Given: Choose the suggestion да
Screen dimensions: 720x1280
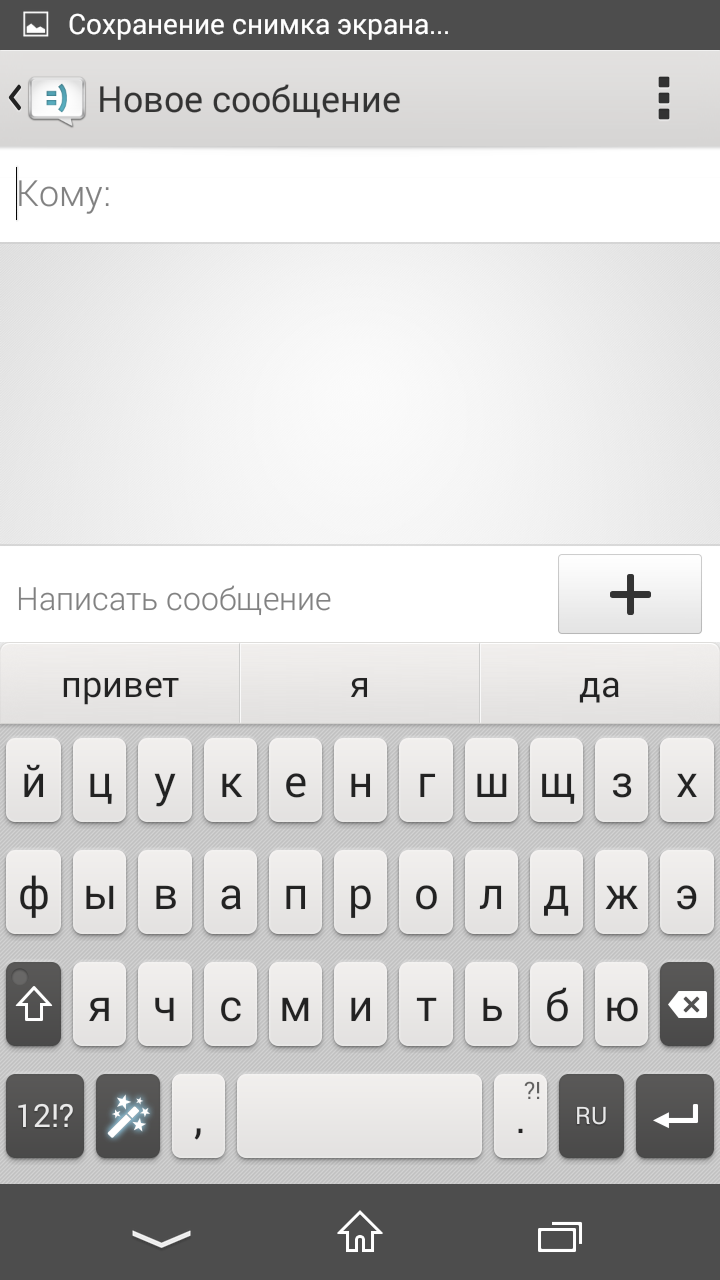Looking at the screenshot, I should click(599, 685).
